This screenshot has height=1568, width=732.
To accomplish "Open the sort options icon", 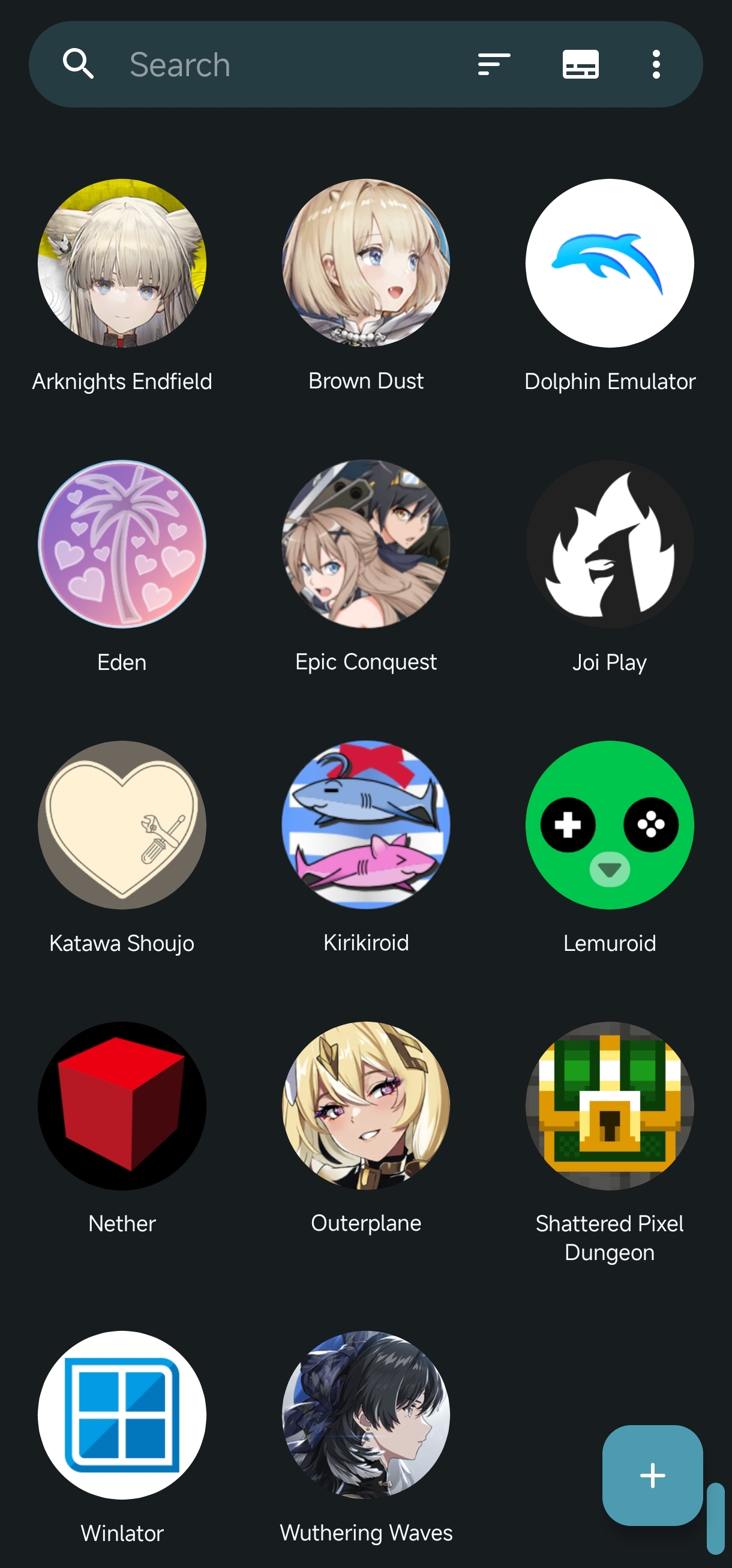I will [x=493, y=64].
